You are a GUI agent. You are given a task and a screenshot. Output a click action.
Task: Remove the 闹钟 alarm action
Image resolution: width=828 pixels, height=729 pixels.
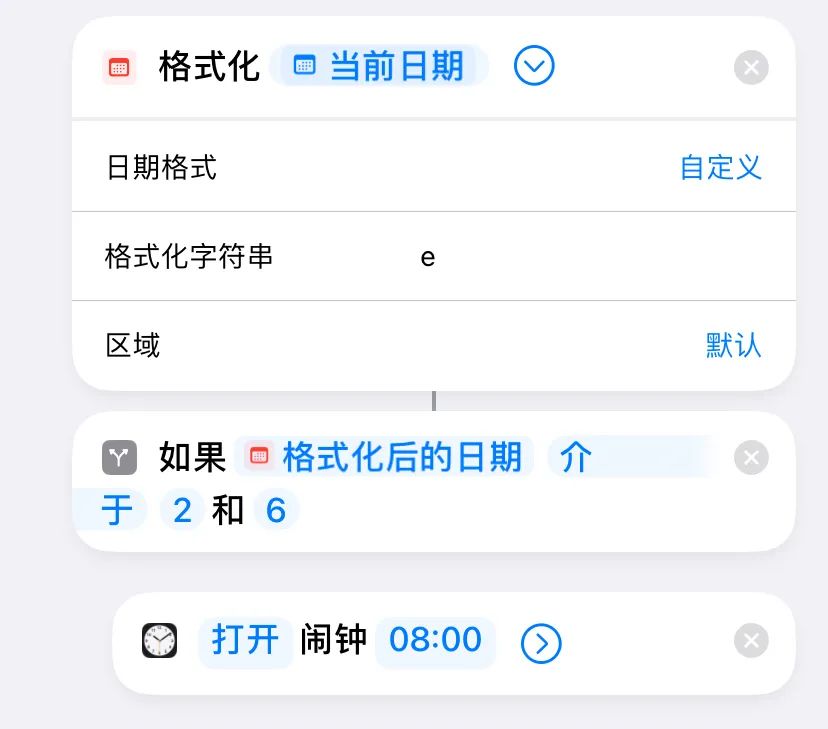tap(751, 641)
